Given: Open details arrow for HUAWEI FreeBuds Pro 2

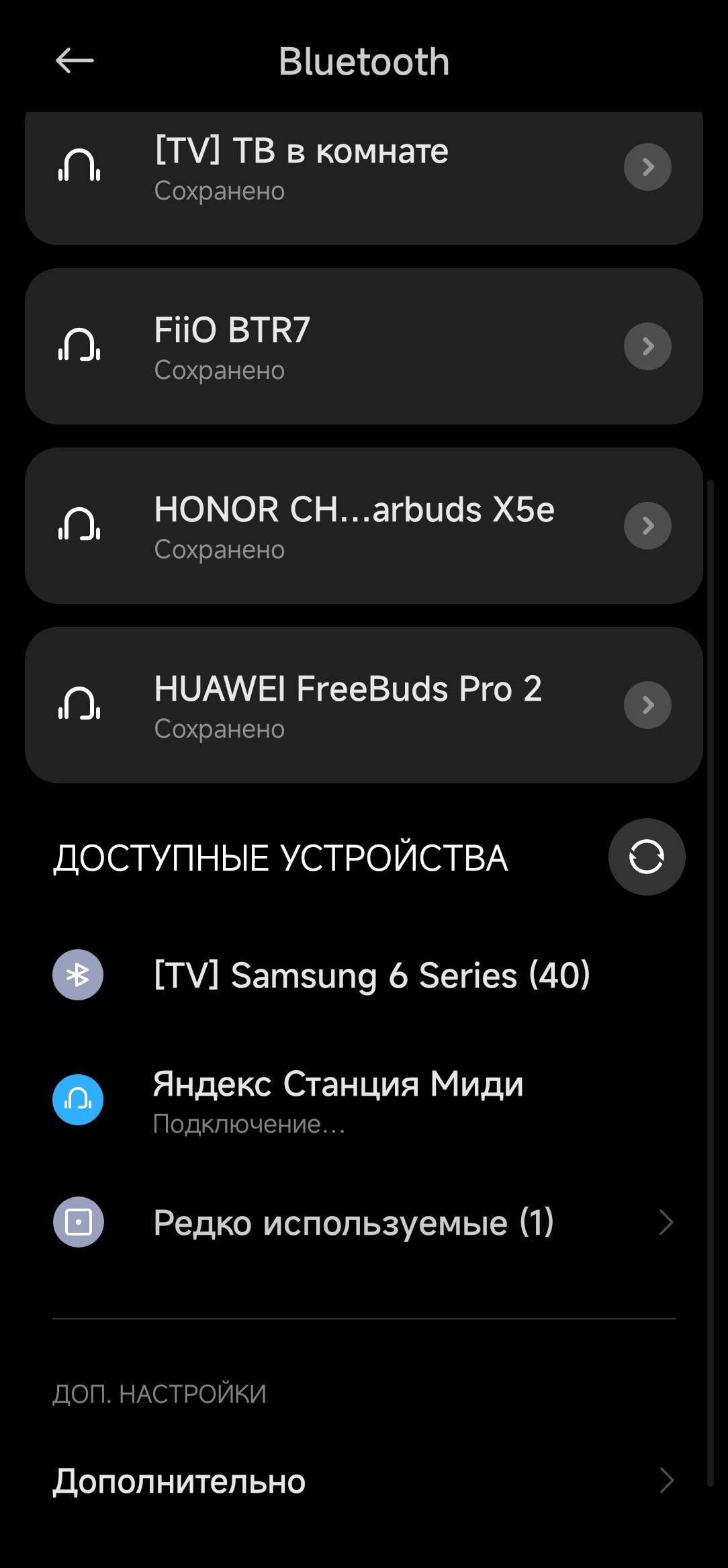Looking at the screenshot, I should pos(647,705).
